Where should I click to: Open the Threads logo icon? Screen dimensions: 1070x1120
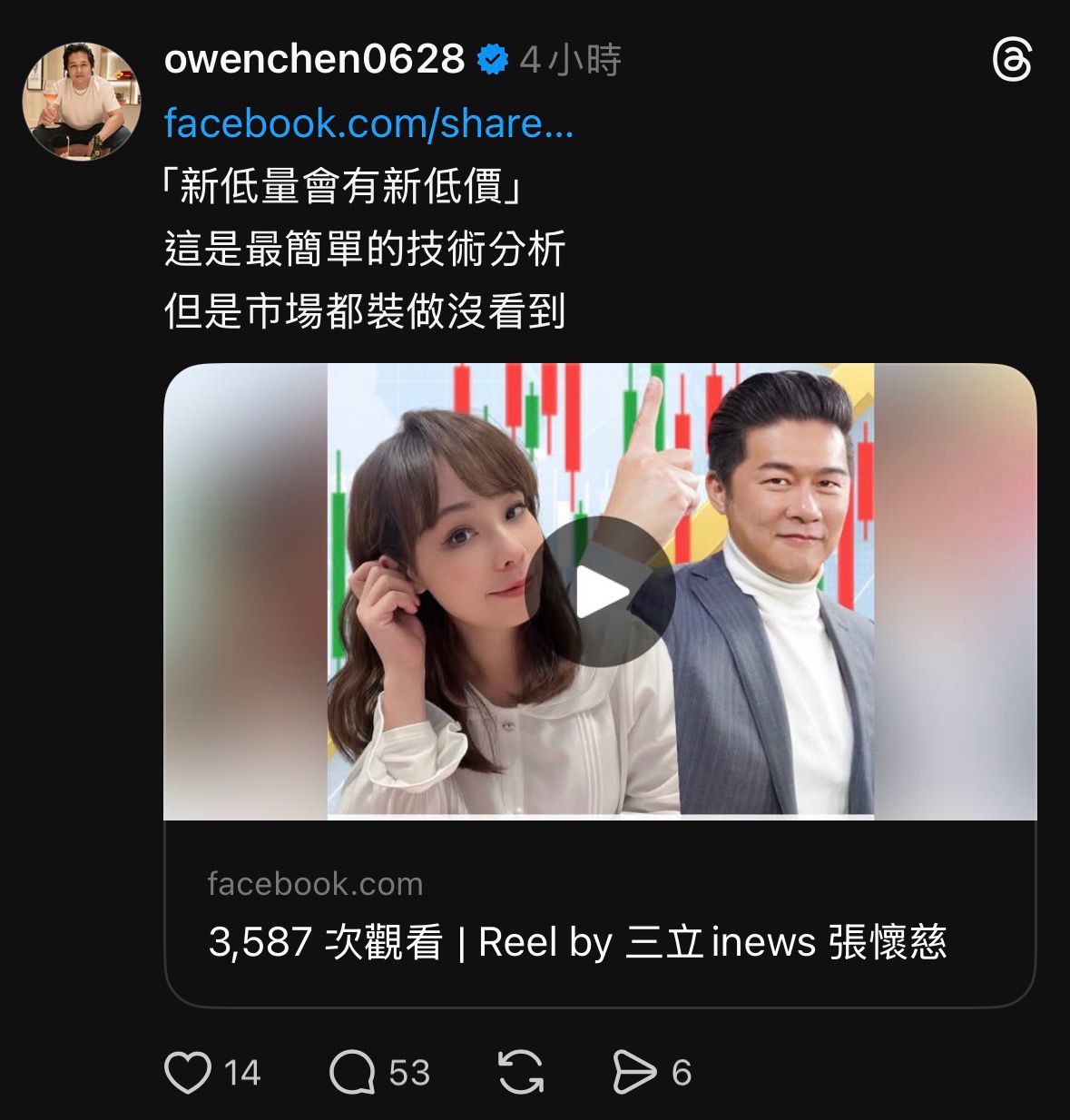pyautogui.click(x=1011, y=61)
